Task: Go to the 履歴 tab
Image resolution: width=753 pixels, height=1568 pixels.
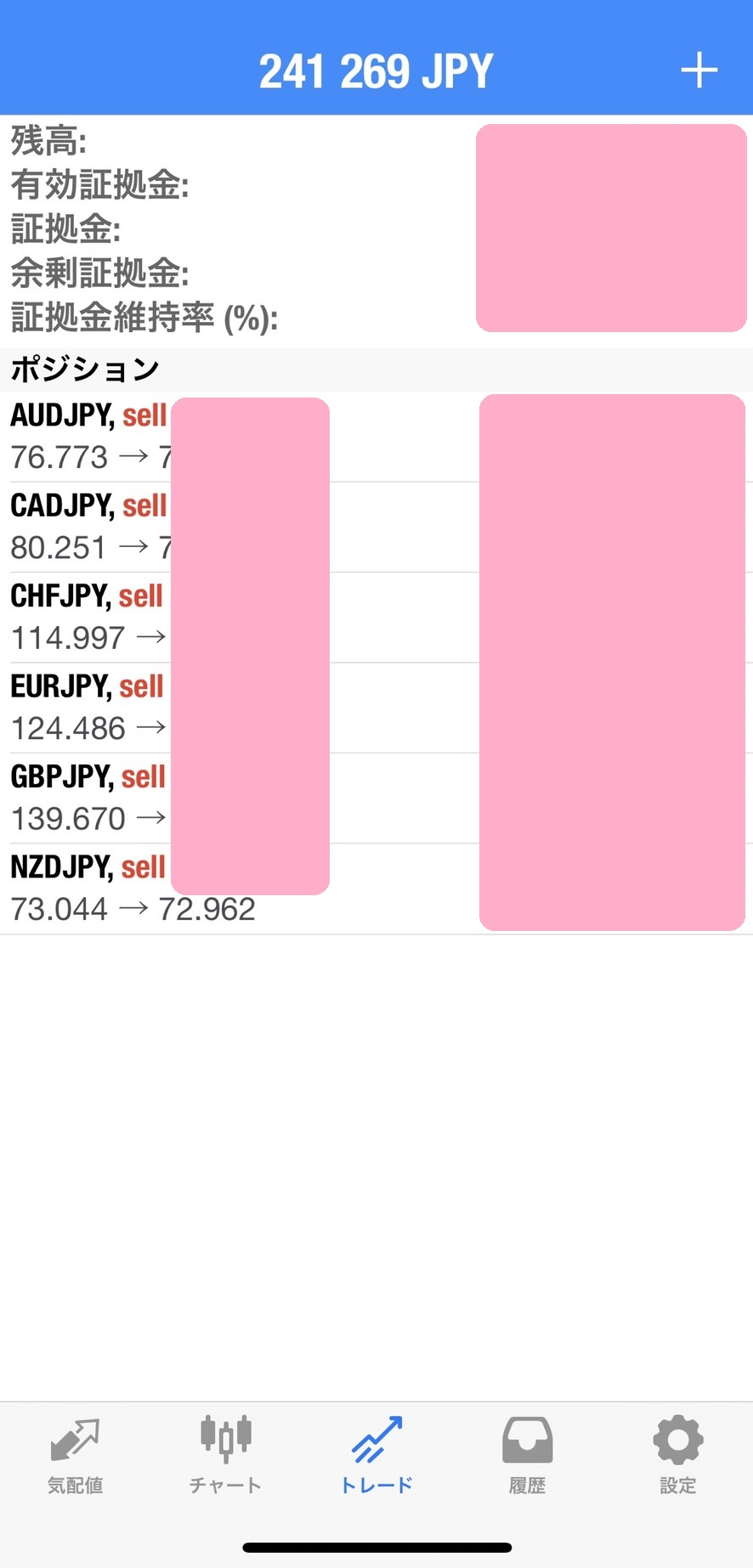Action: click(527, 1455)
